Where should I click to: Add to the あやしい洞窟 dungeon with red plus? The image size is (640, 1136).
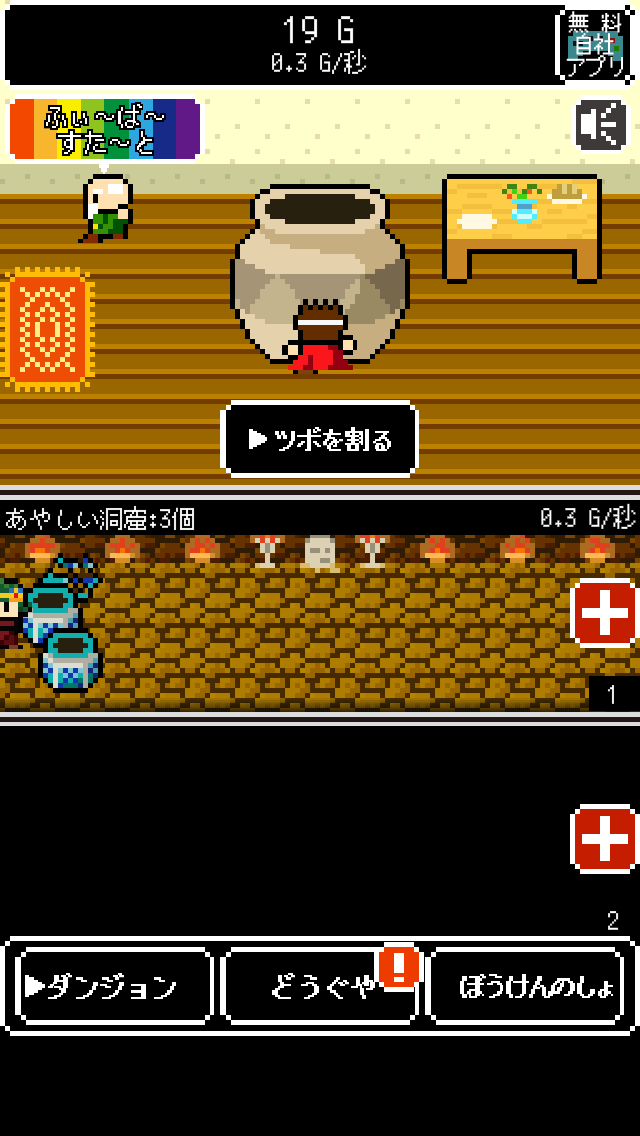pyautogui.click(x=604, y=612)
